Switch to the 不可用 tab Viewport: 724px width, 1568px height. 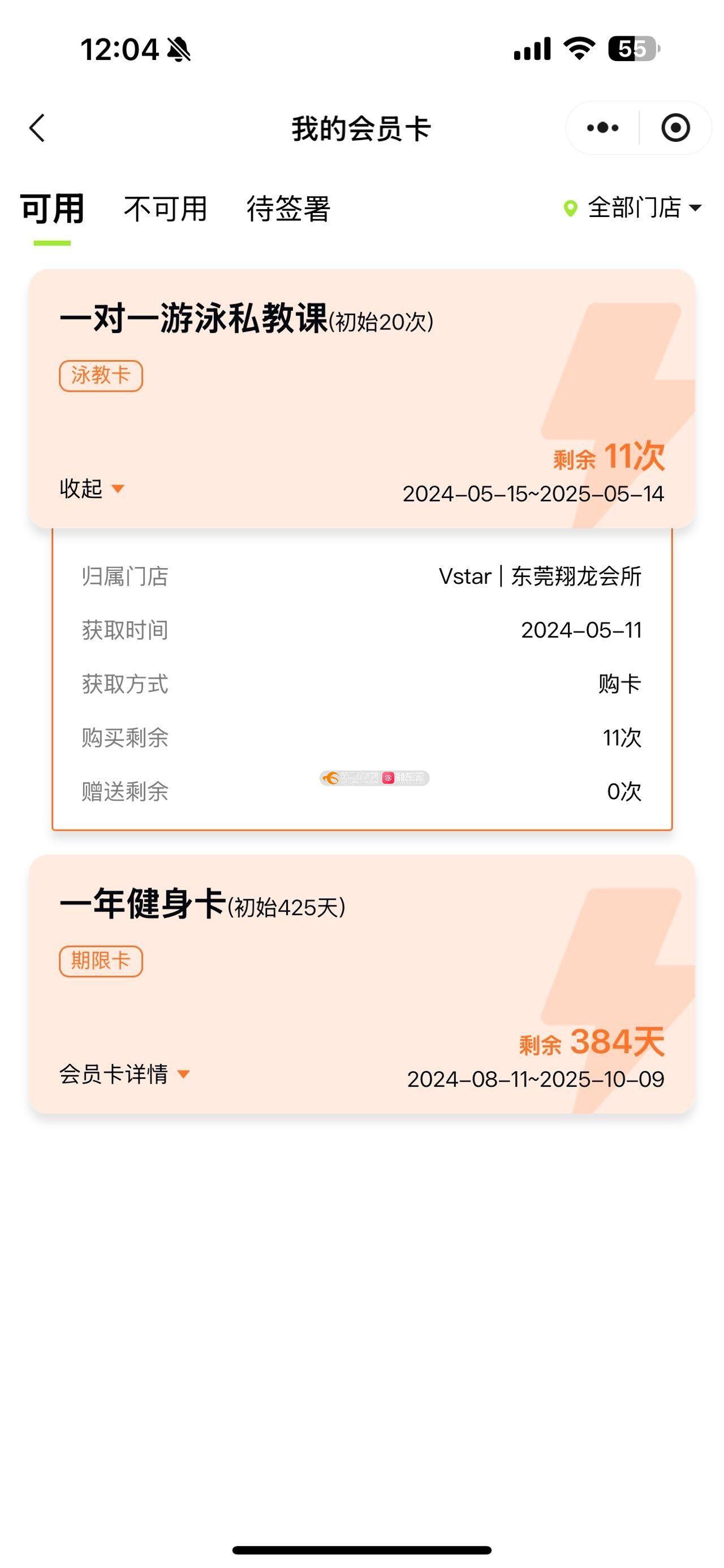[166, 209]
